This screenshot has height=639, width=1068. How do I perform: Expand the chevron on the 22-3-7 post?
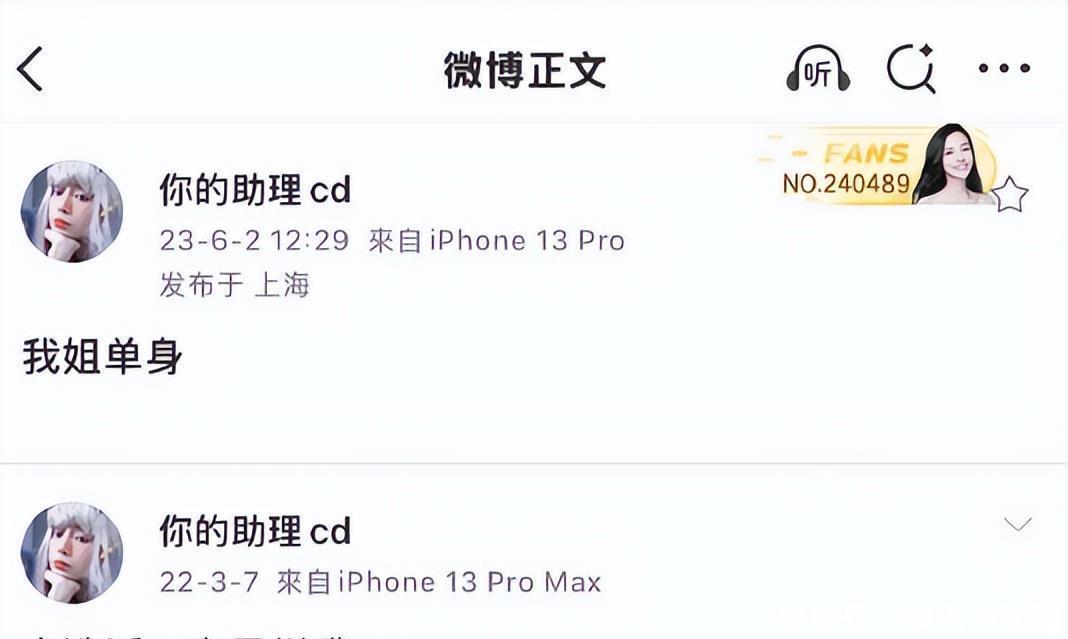point(1017,524)
